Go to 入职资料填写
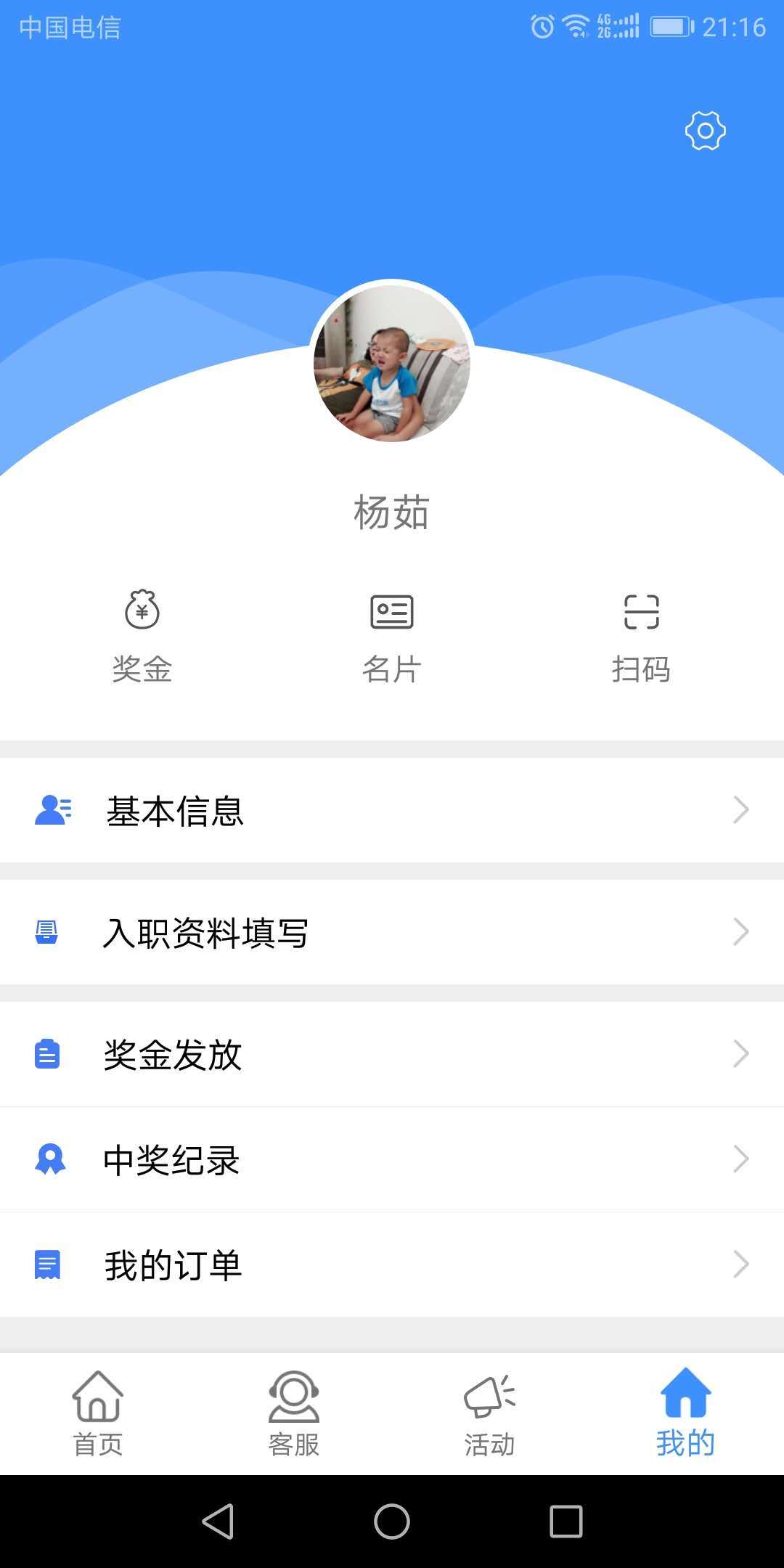 point(392,932)
